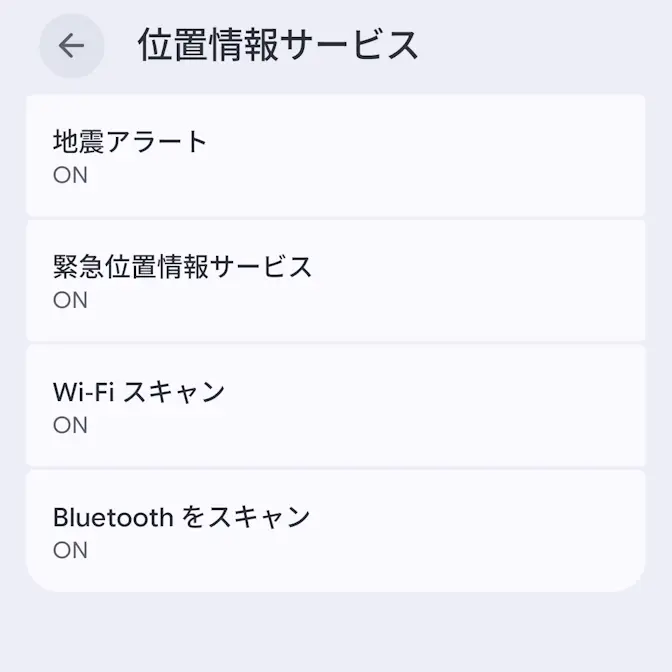Viewport: 672px width, 672px height.
Task: Go back from 位置情報サービス screen
Action: coord(71,46)
